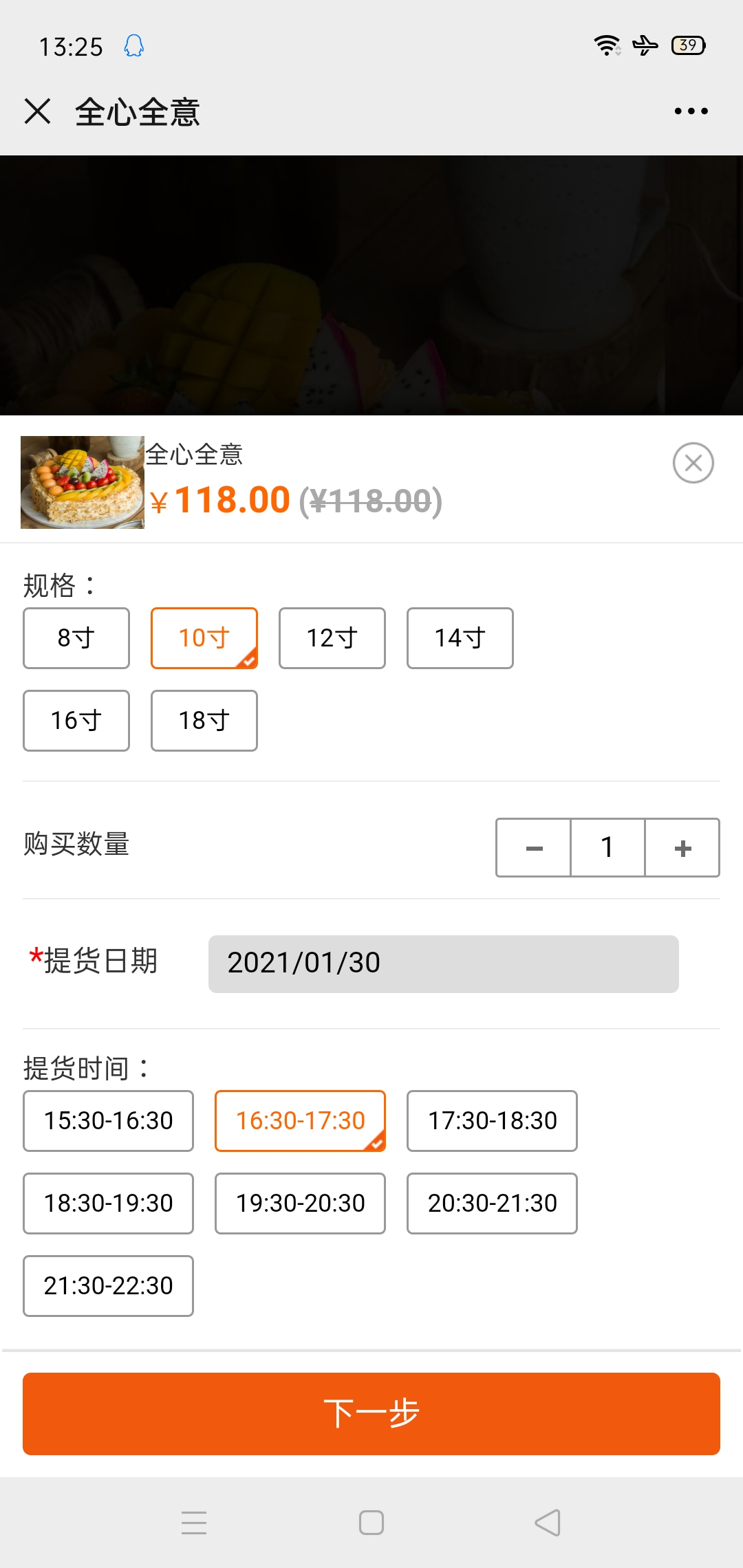Open the 提货日期 pickup date picker
The image size is (743, 1568).
tap(444, 963)
